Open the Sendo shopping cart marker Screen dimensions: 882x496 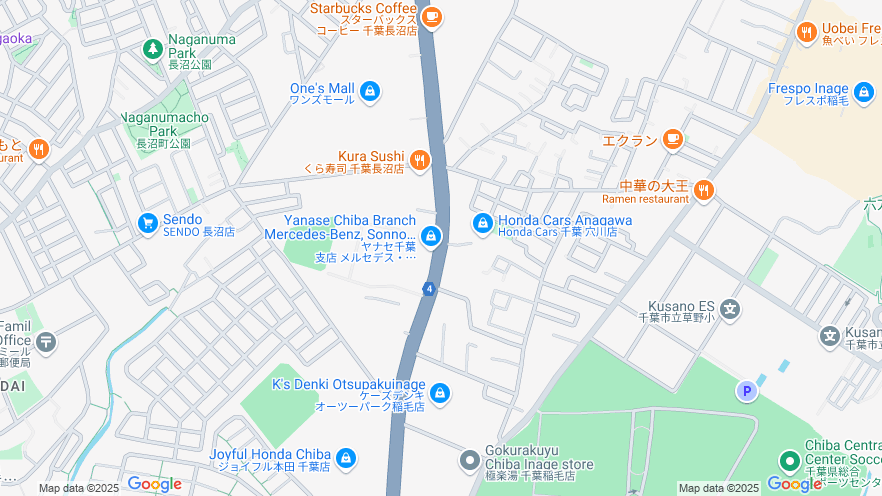pyautogui.click(x=147, y=222)
